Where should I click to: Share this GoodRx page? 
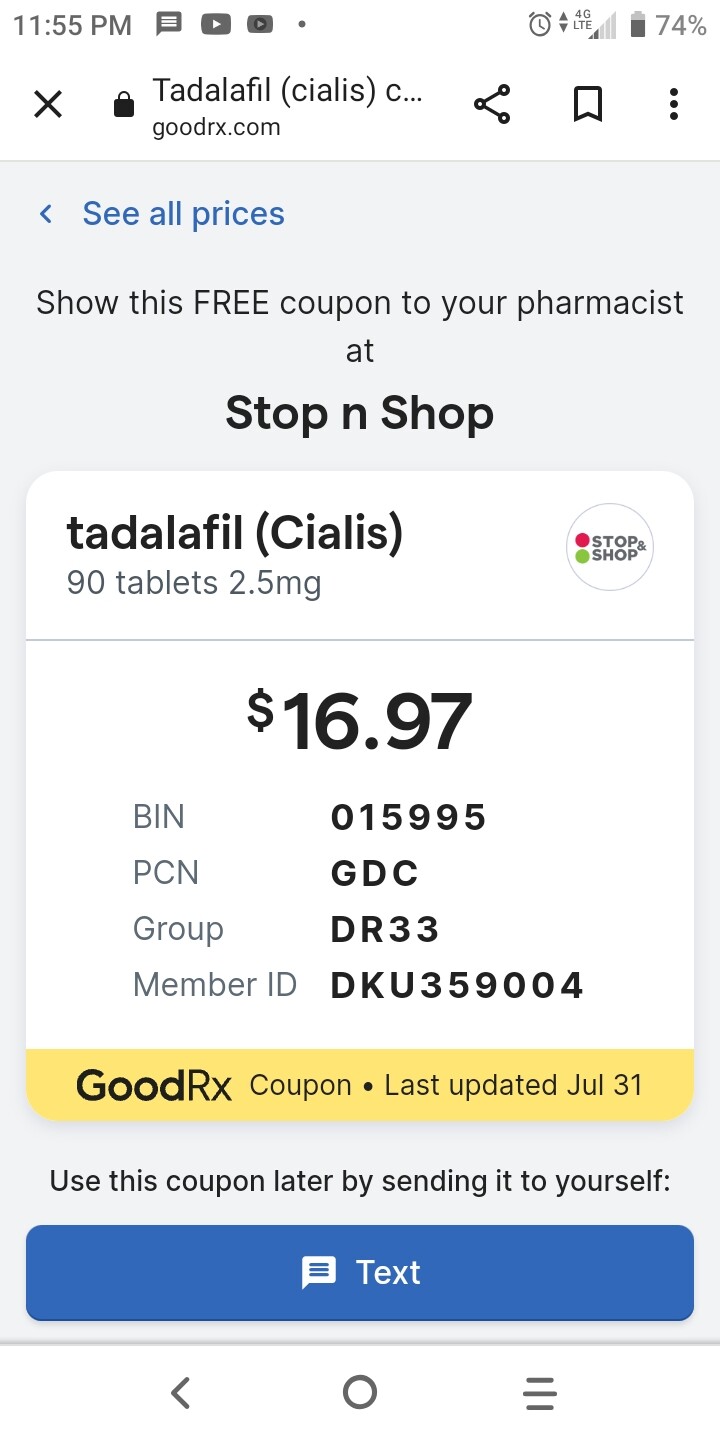tap(491, 104)
